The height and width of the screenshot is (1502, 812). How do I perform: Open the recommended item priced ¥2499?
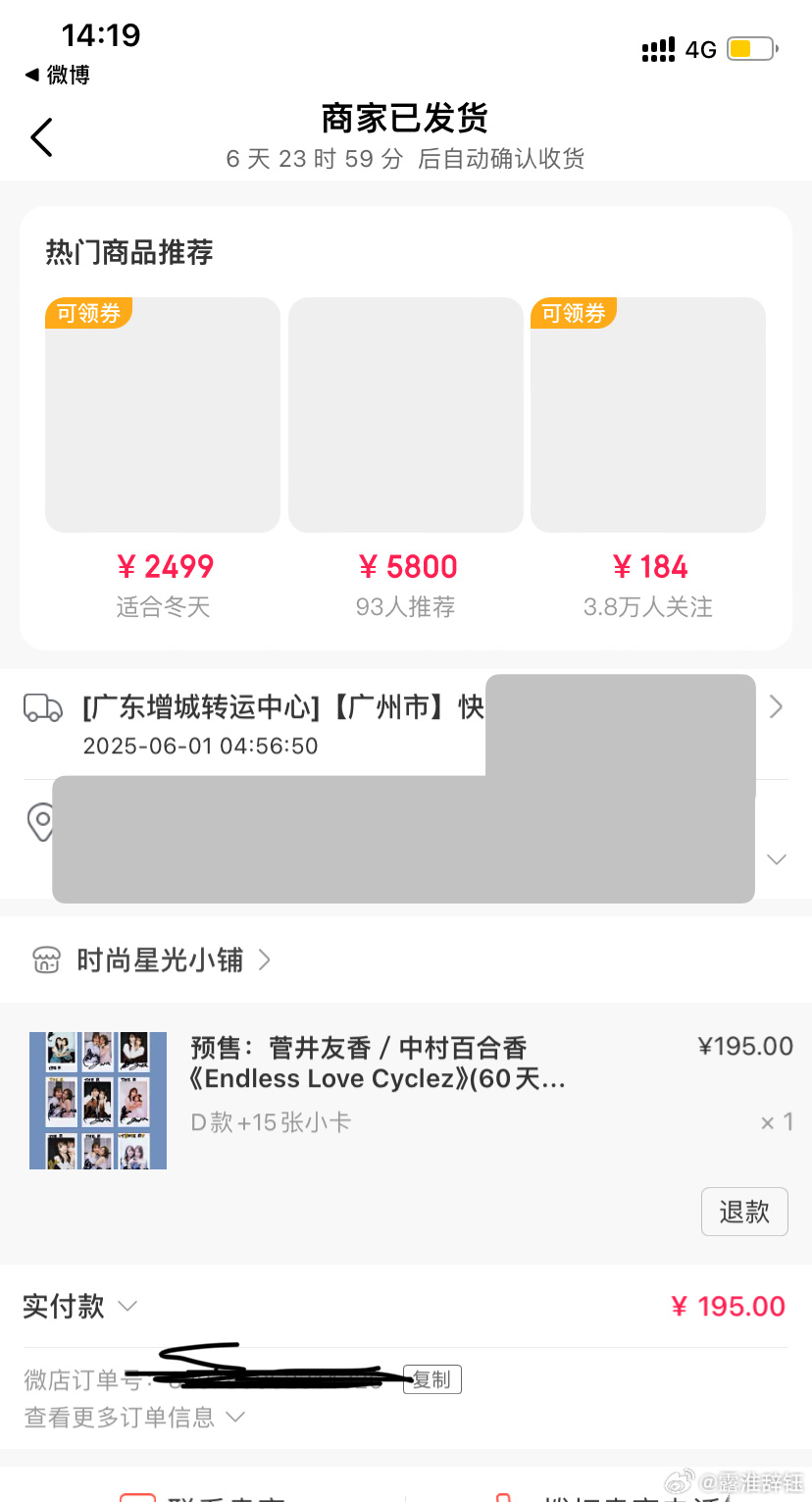(163, 415)
